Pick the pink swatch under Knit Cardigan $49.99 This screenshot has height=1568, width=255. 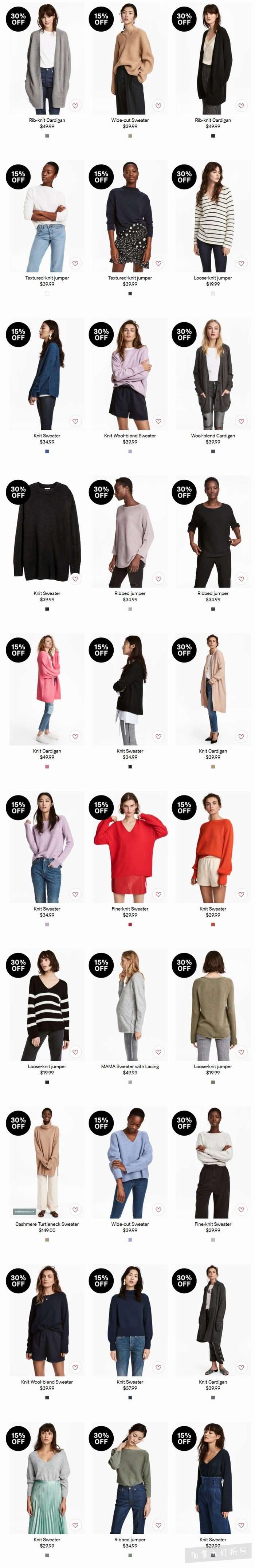point(47,766)
